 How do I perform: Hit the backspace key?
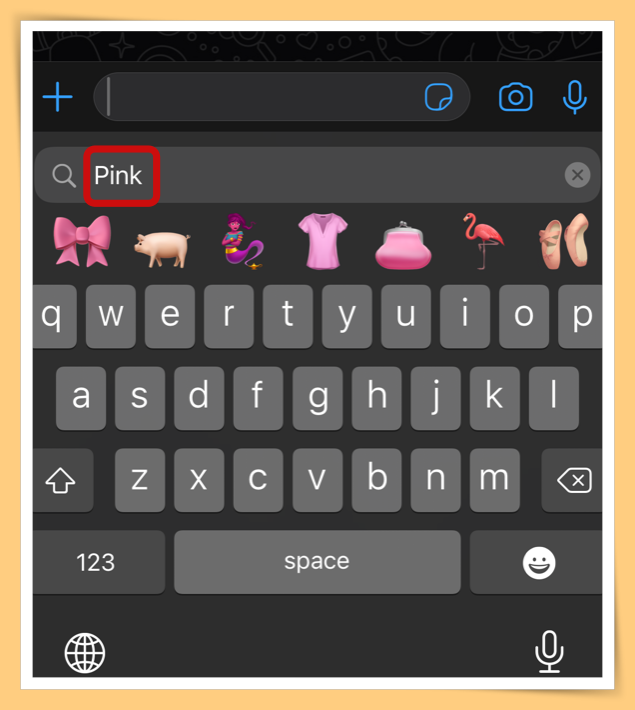click(573, 481)
